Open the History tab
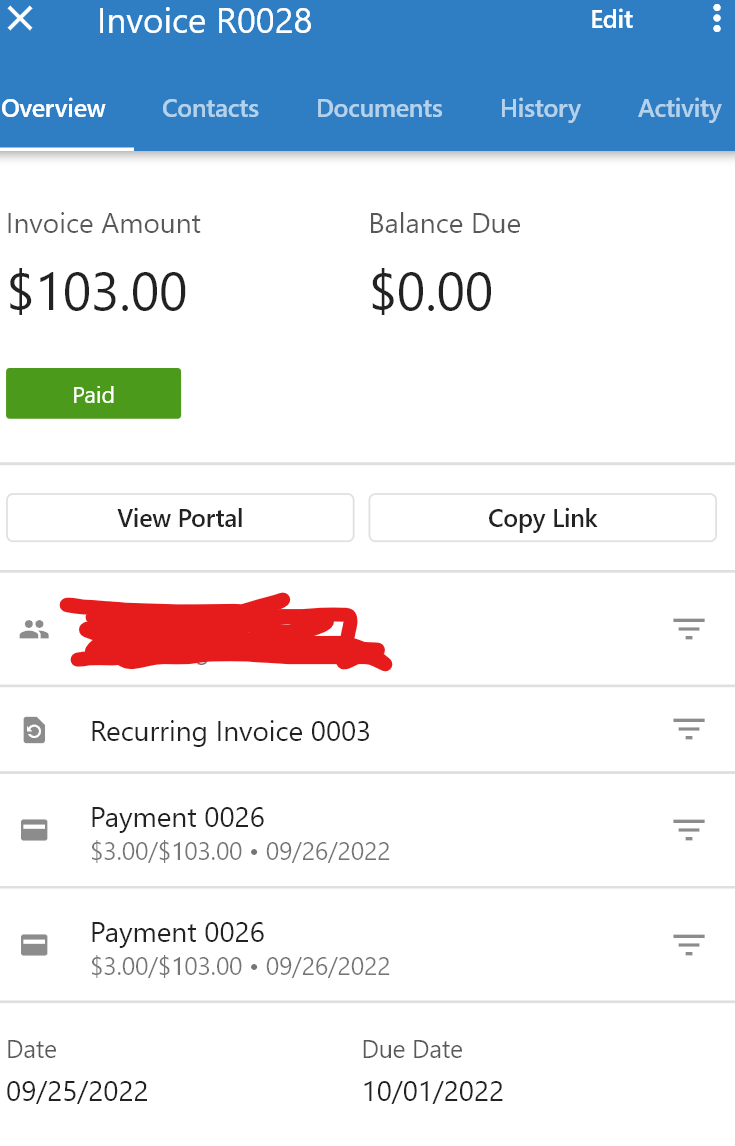735x1146 pixels. coord(540,108)
